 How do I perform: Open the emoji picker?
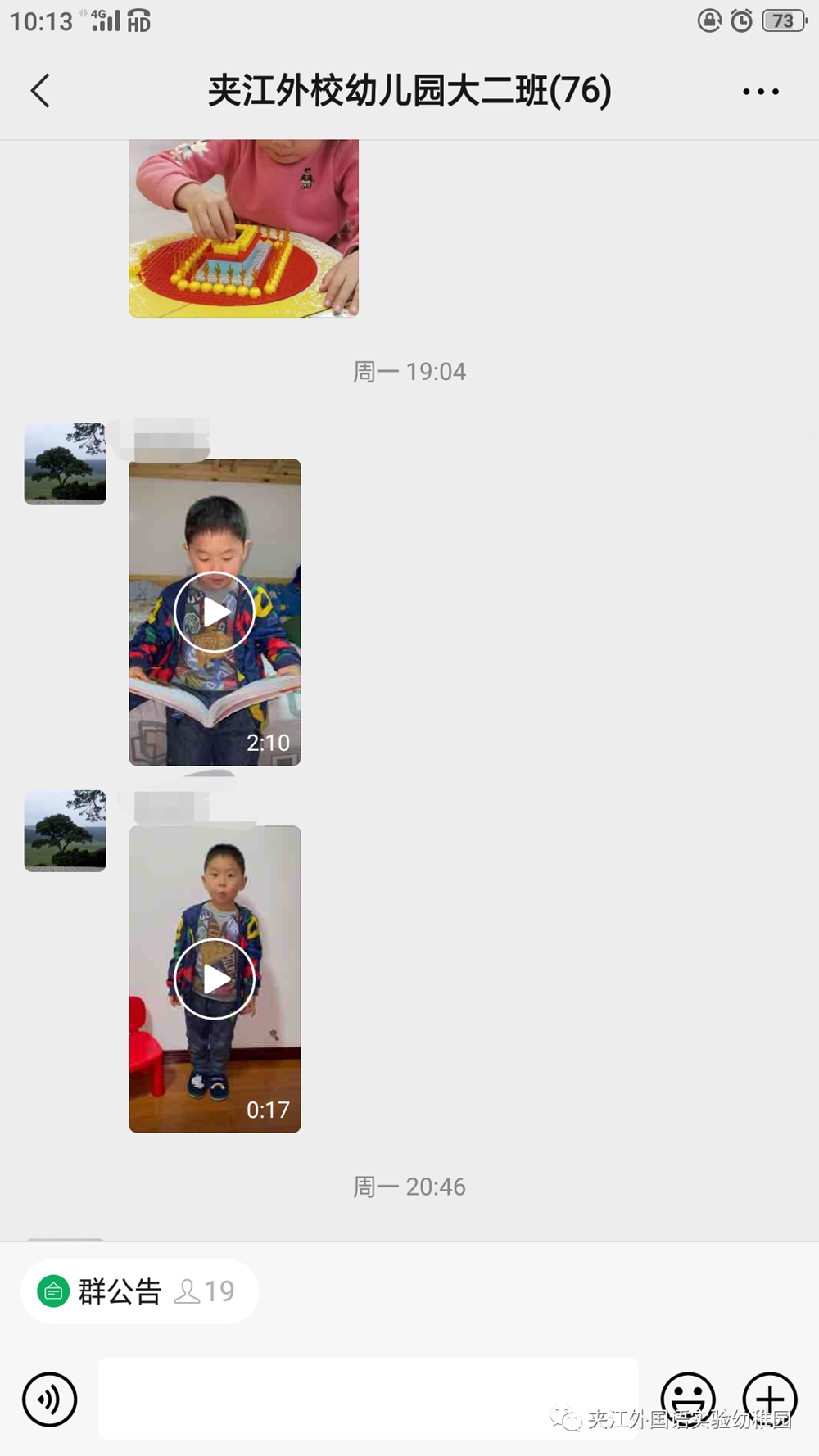[x=688, y=1396]
